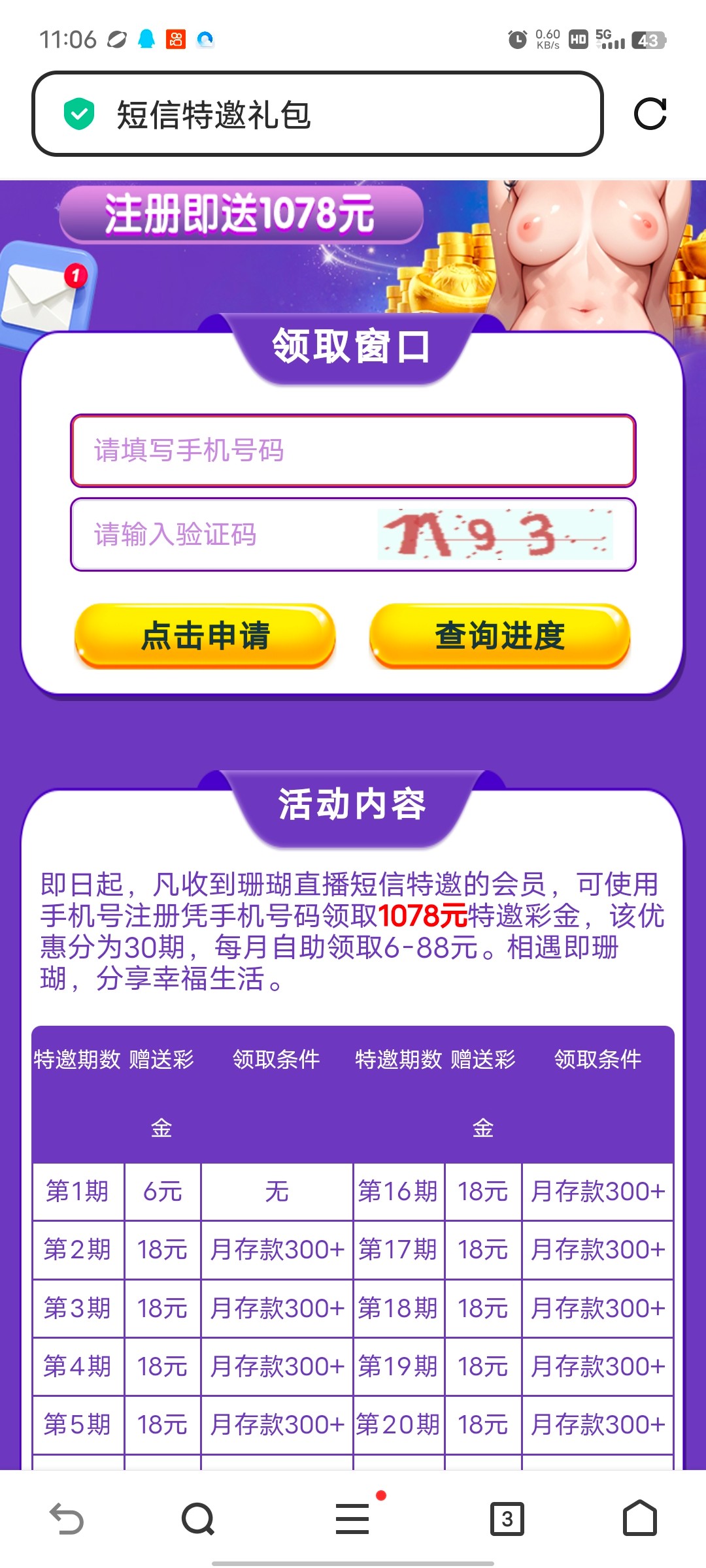Go back using the browser back arrow
The image size is (706, 1568).
[x=67, y=1518]
